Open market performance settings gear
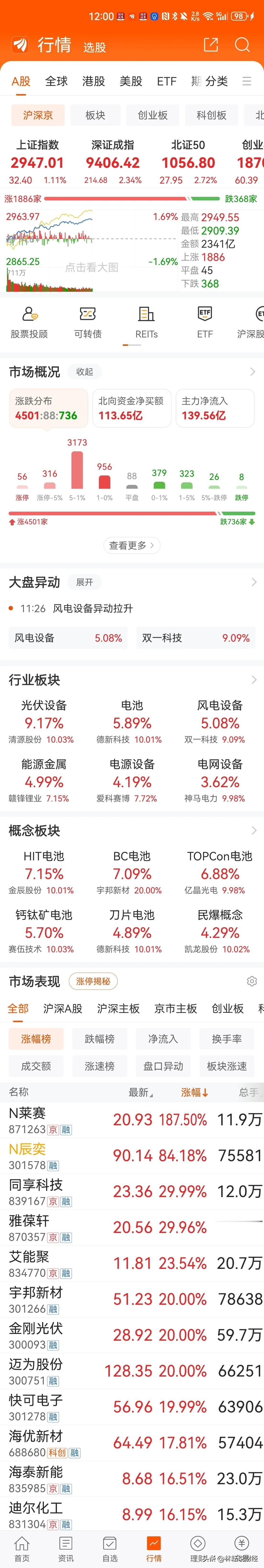 pos(252,981)
